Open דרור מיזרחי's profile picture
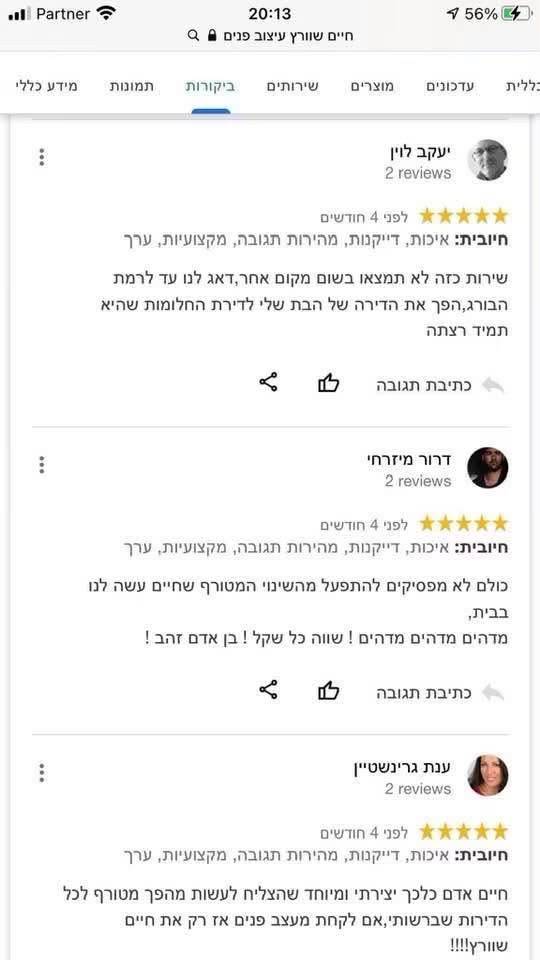This screenshot has width=540, height=960. coord(488,468)
